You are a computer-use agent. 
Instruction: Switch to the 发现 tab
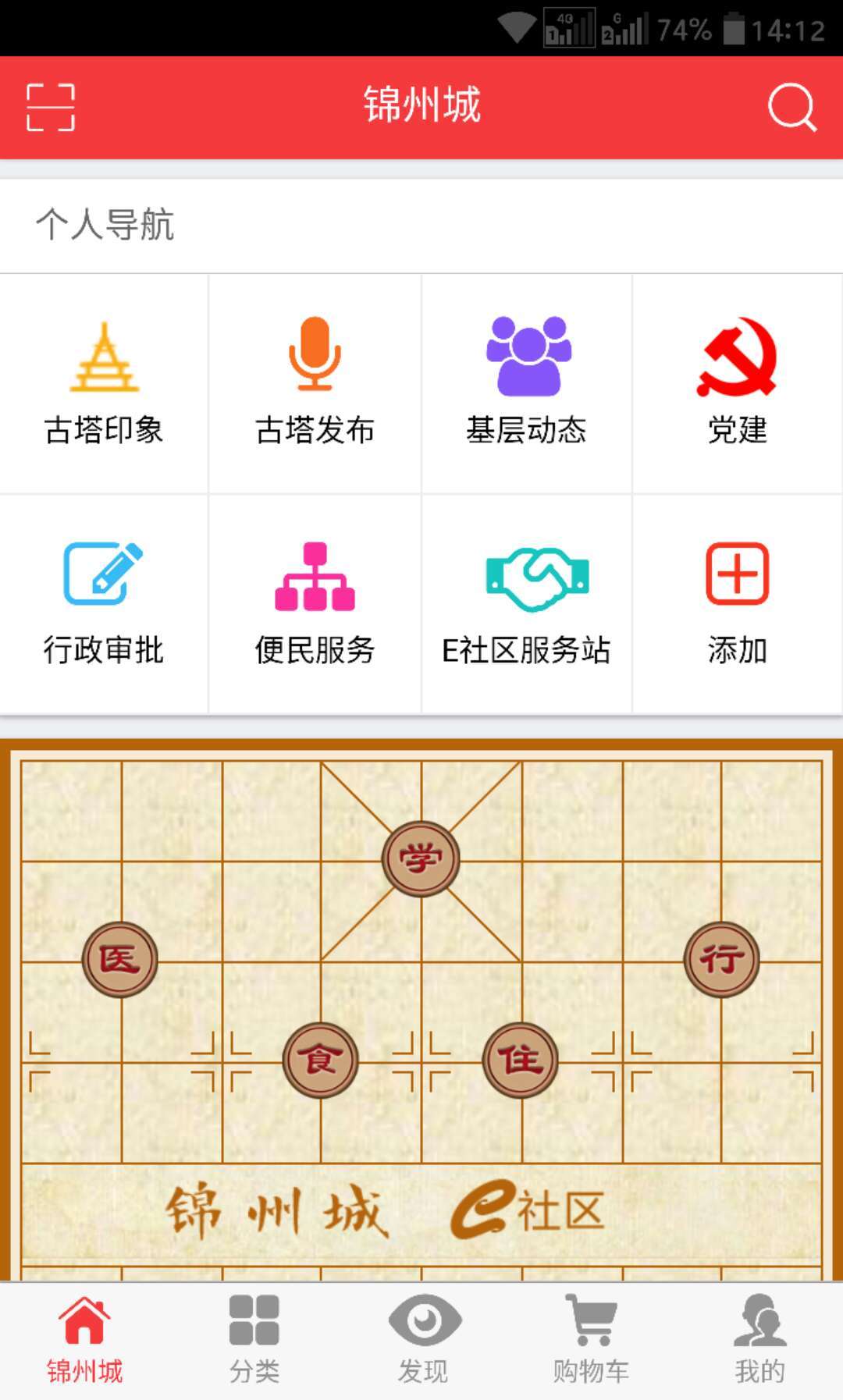423,1340
